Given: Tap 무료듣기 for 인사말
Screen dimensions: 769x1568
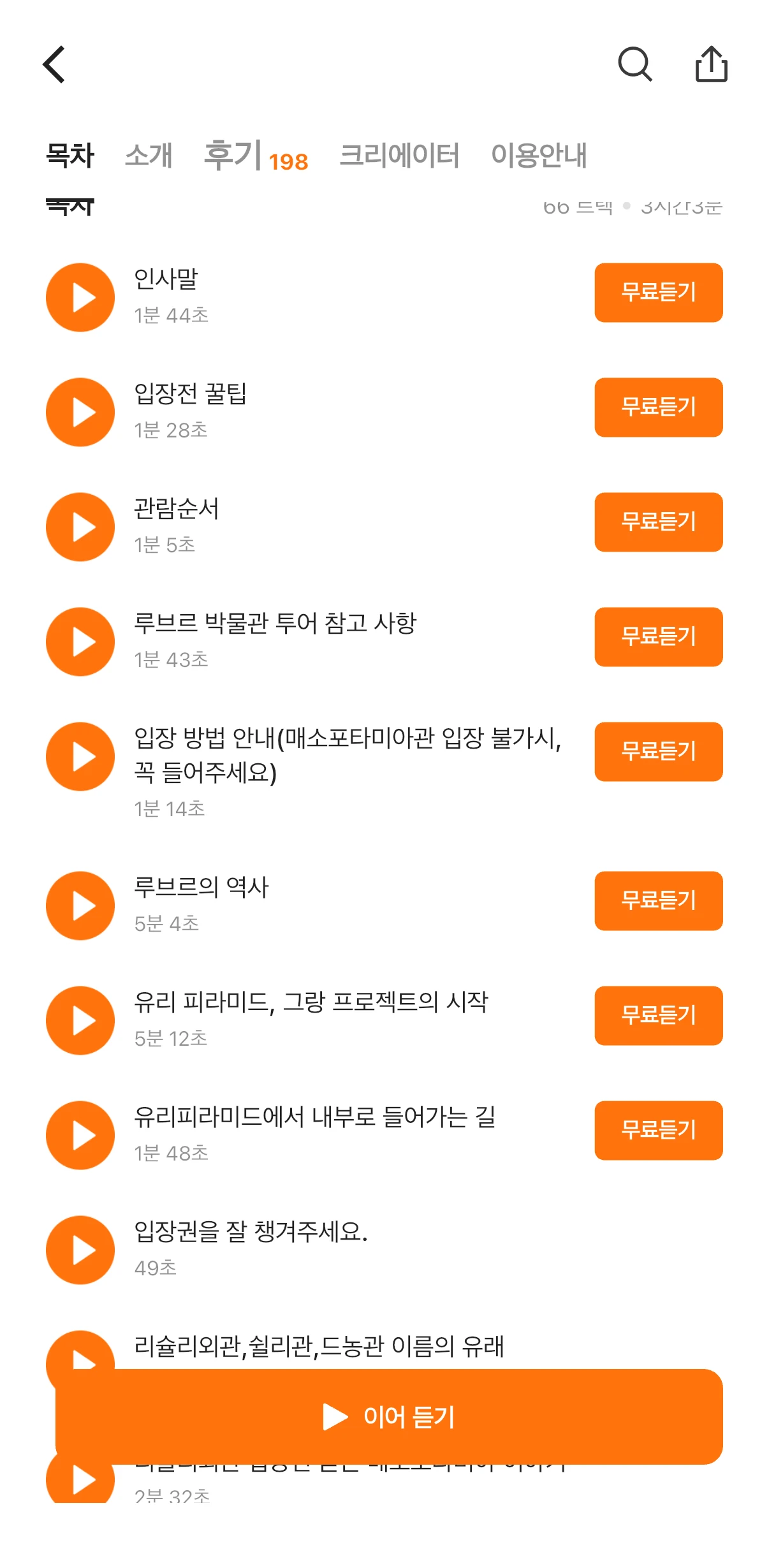Looking at the screenshot, I should click(658, 293).
